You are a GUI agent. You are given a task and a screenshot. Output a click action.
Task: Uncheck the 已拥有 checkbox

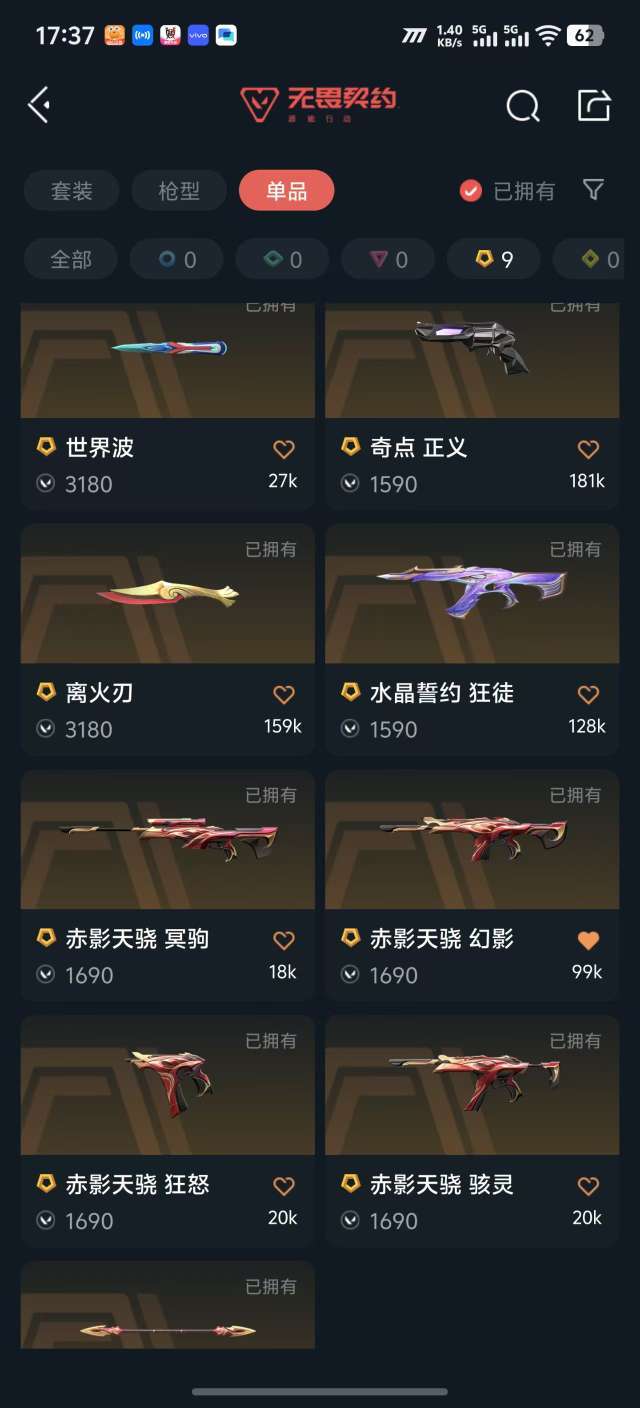(471, 190)
